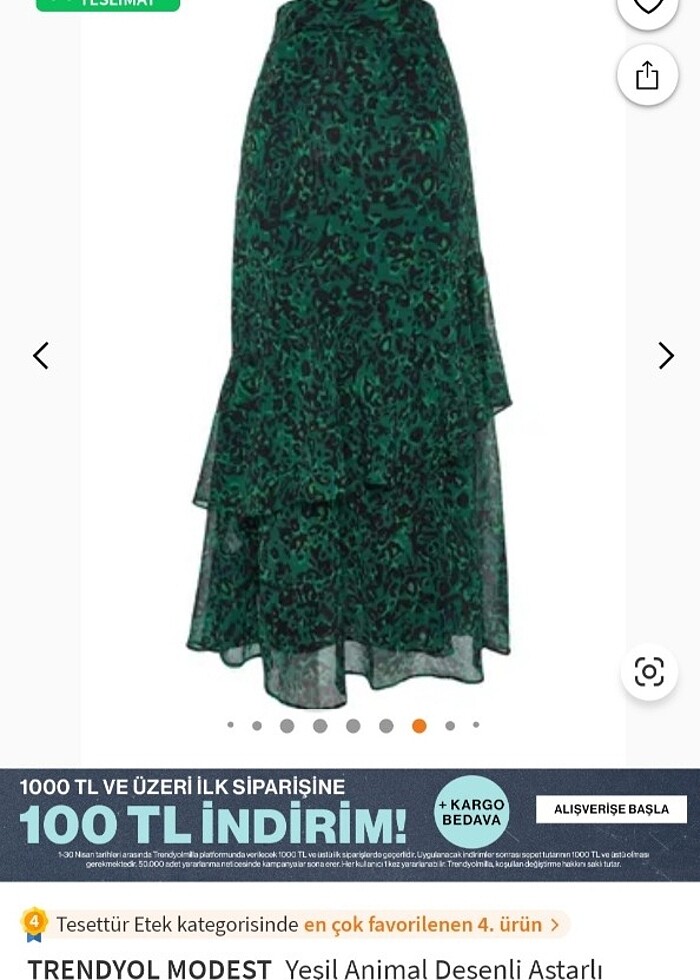Open visual search for similar products

click(x=649, y=672)
